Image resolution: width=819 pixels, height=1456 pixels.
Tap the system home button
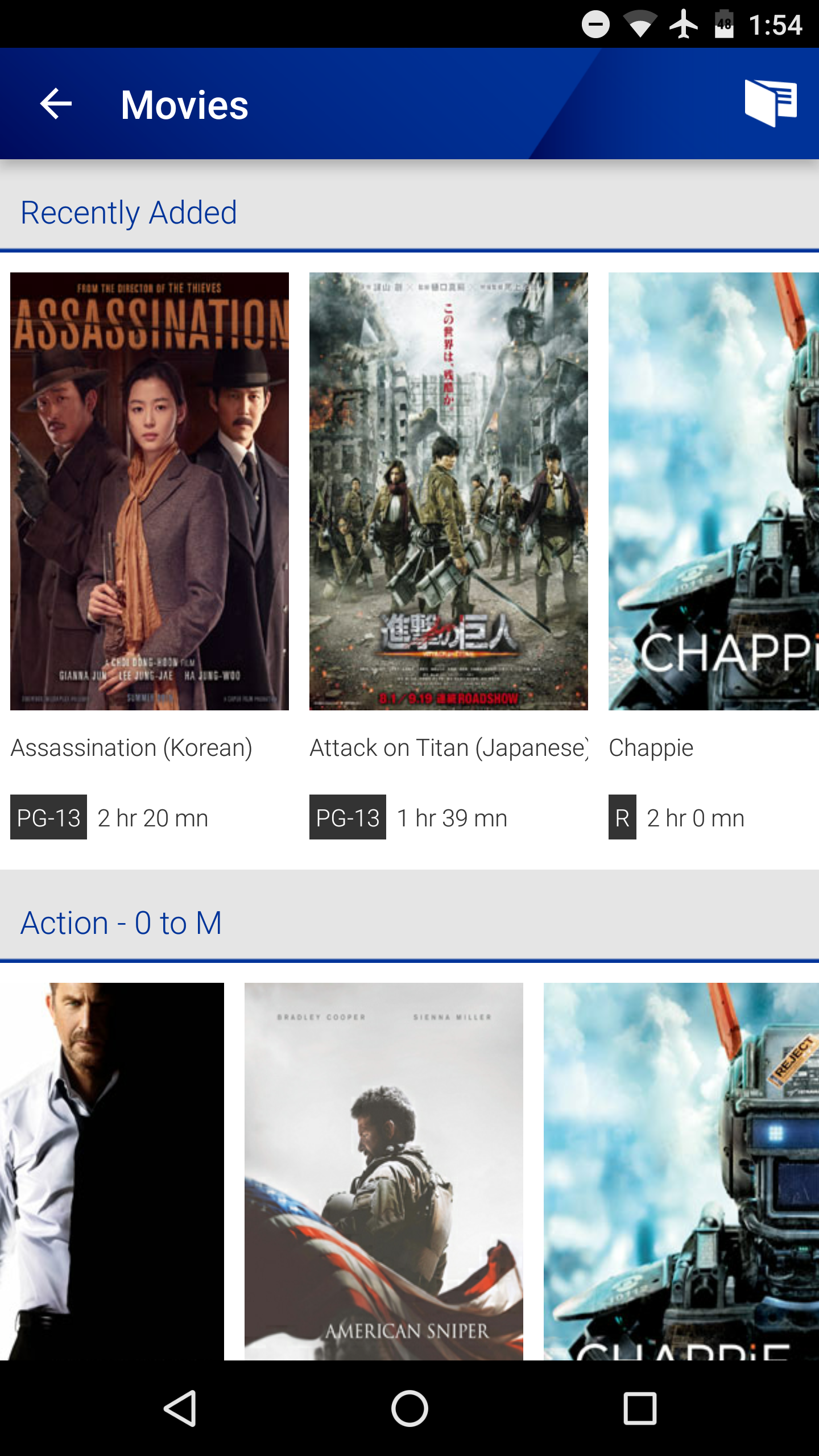pyautogui.click(x=409, y=1408)
